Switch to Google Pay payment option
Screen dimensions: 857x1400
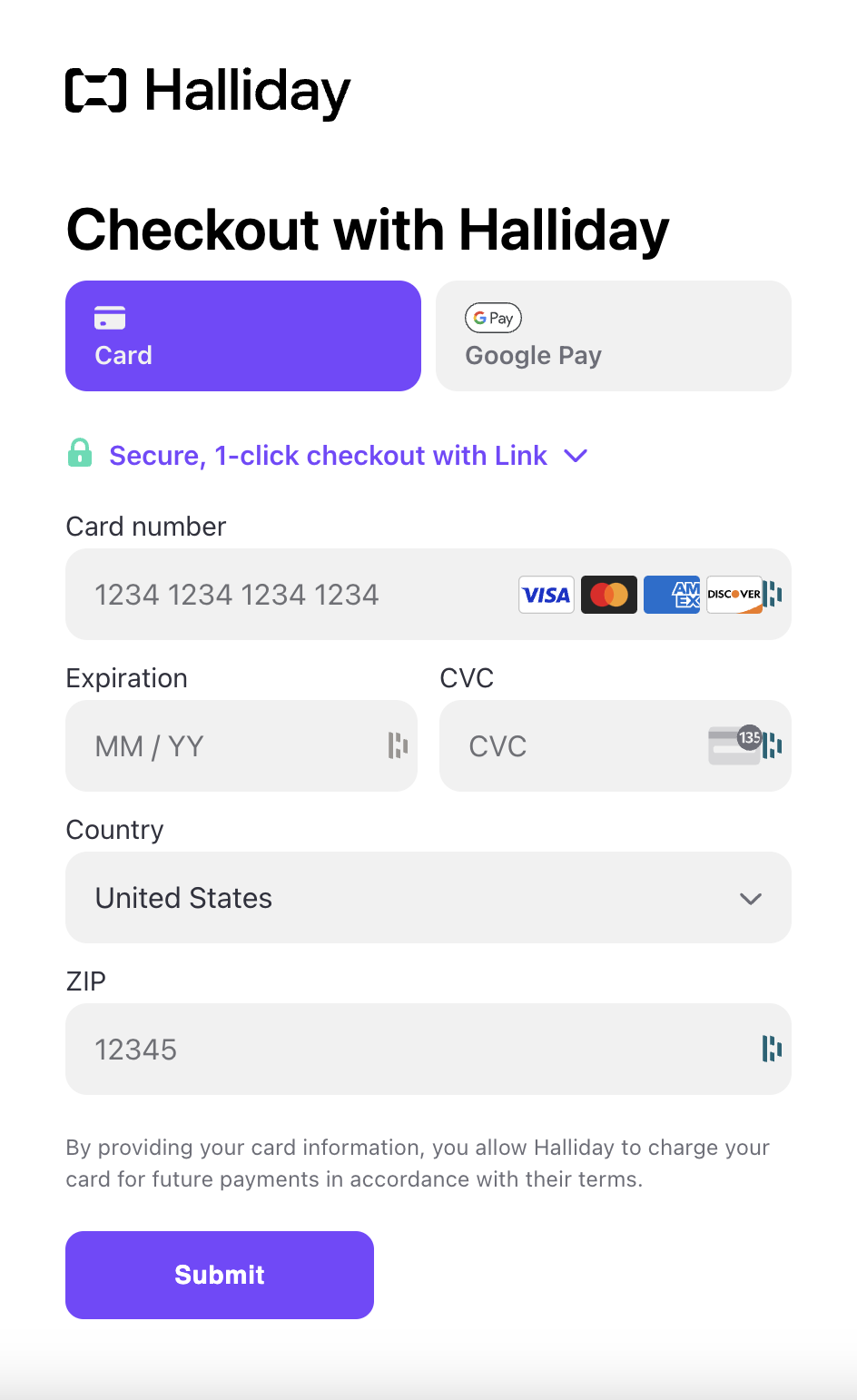pyautogui.click(x=613, y=336)
